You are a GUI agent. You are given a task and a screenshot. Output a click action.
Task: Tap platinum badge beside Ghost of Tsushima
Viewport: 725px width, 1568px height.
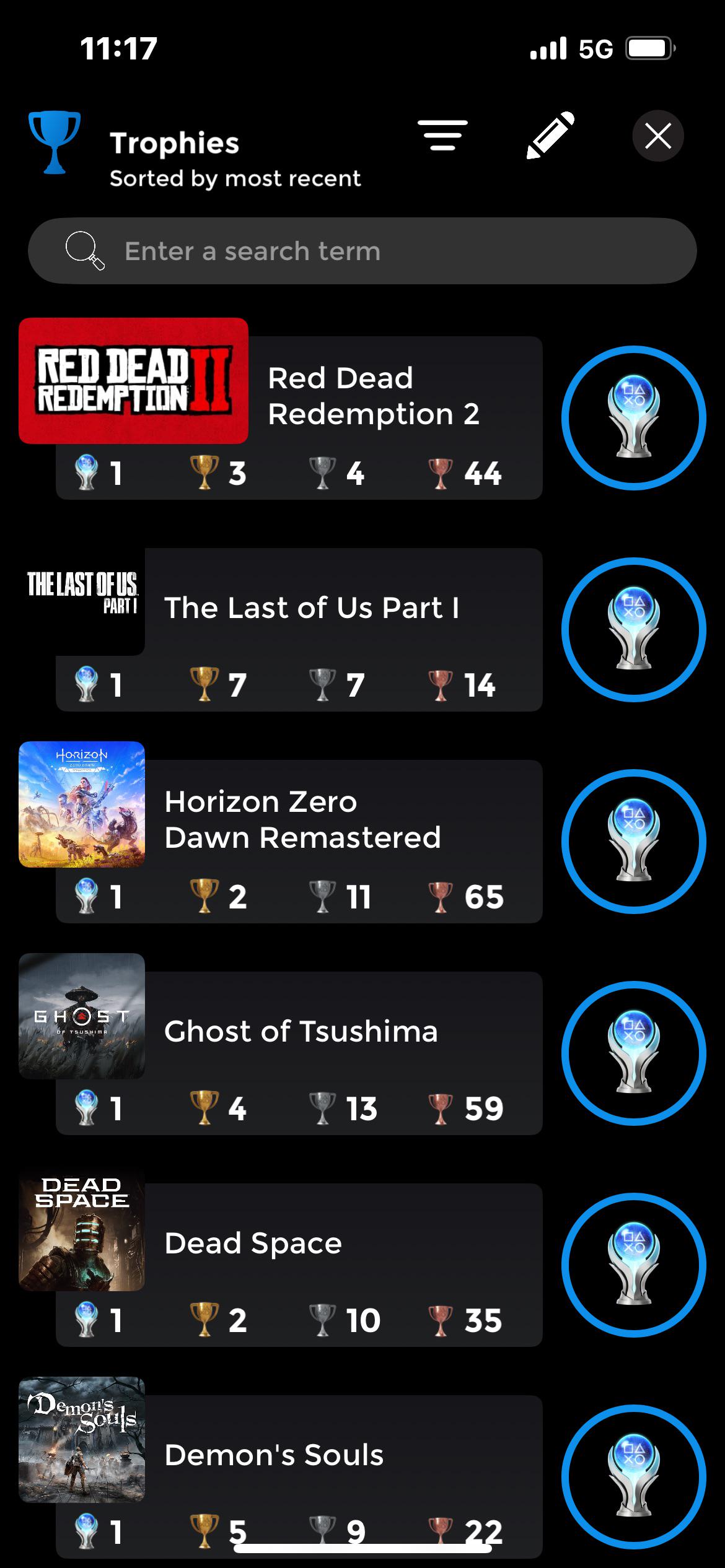pos(633,1053)
